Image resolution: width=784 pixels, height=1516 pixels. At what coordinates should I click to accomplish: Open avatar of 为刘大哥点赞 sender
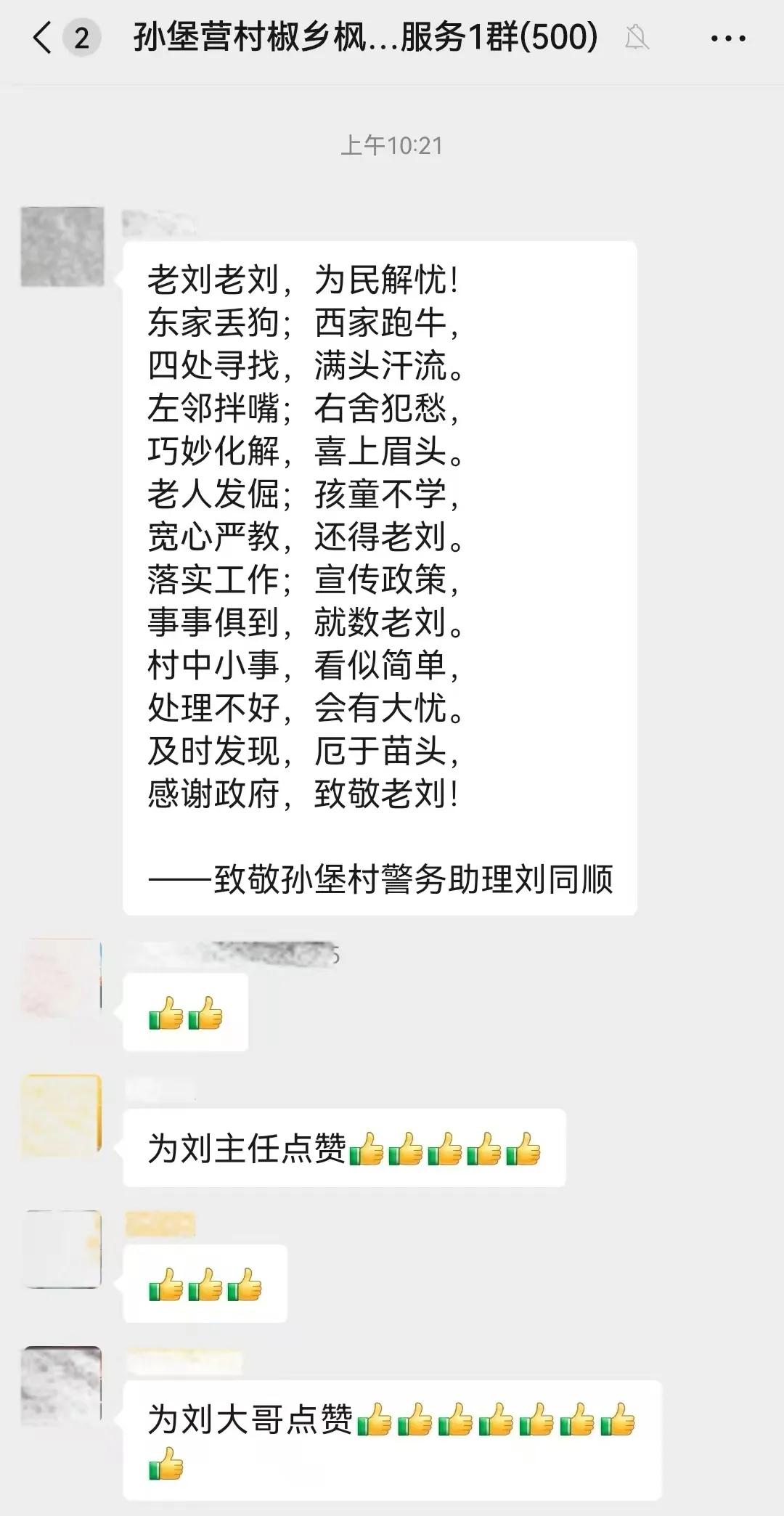(x=62, y=1385)
